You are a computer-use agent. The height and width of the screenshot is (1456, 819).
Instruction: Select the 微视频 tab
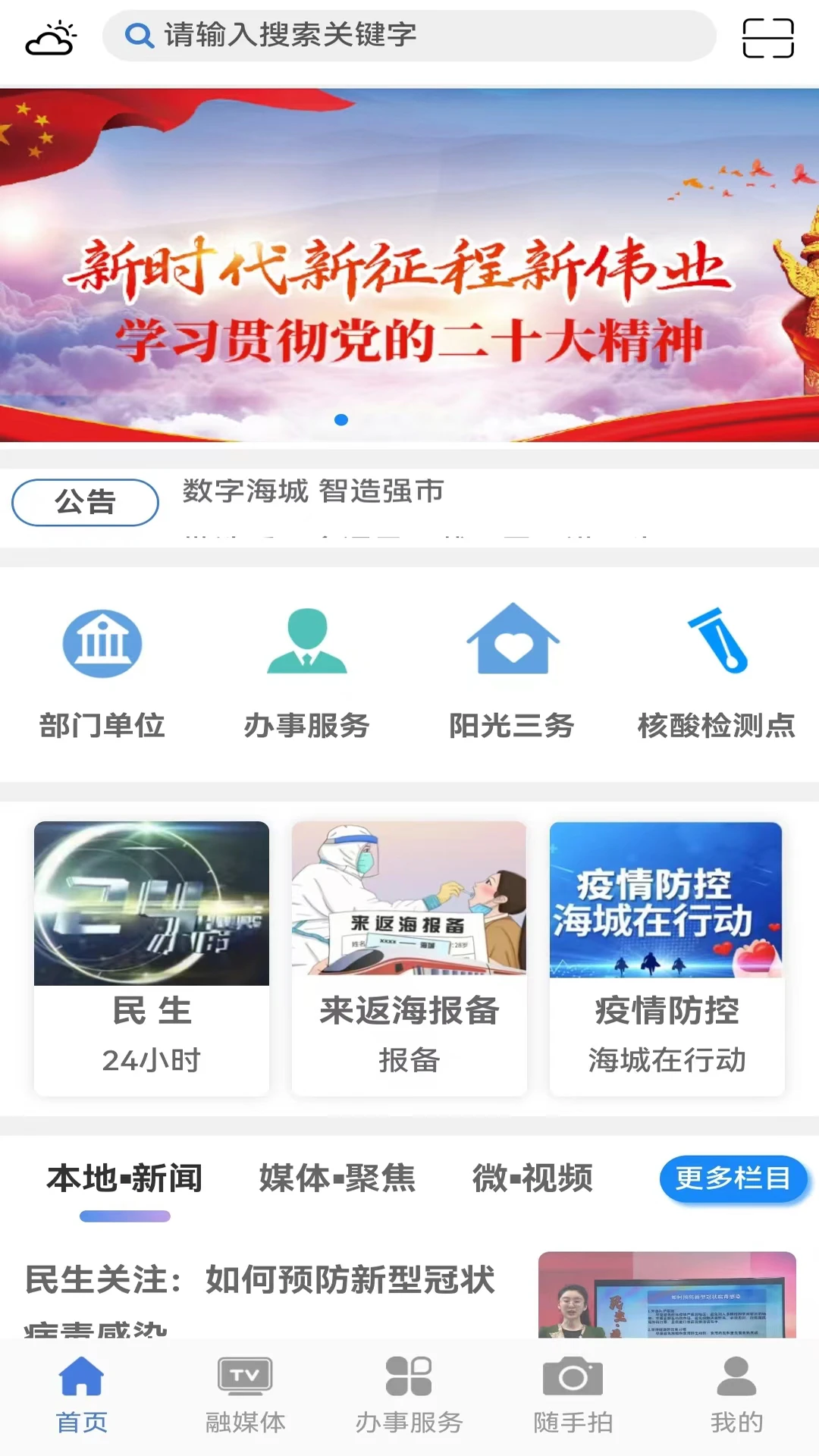(x=533, y=1178)
